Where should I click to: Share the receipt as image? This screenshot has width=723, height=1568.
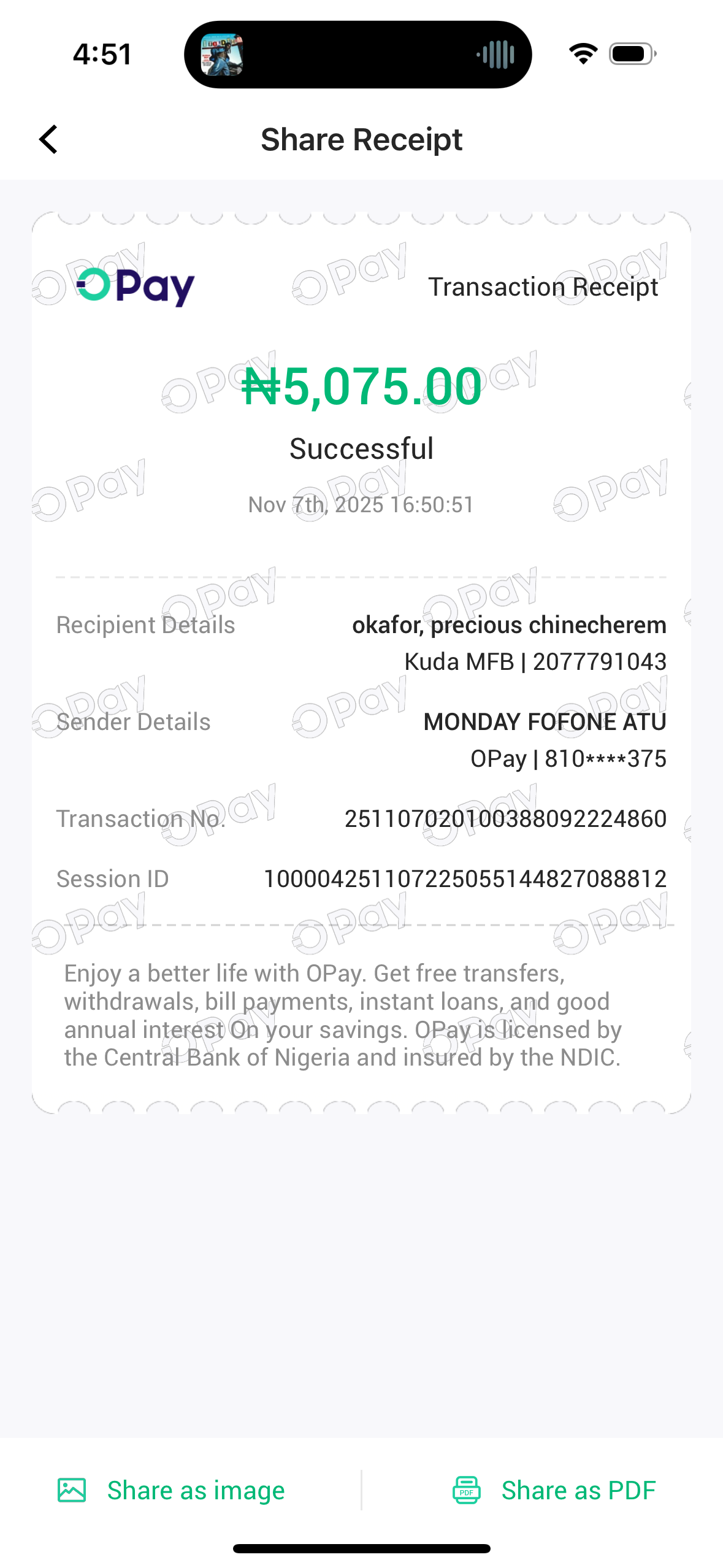[x=172, y=1490]
